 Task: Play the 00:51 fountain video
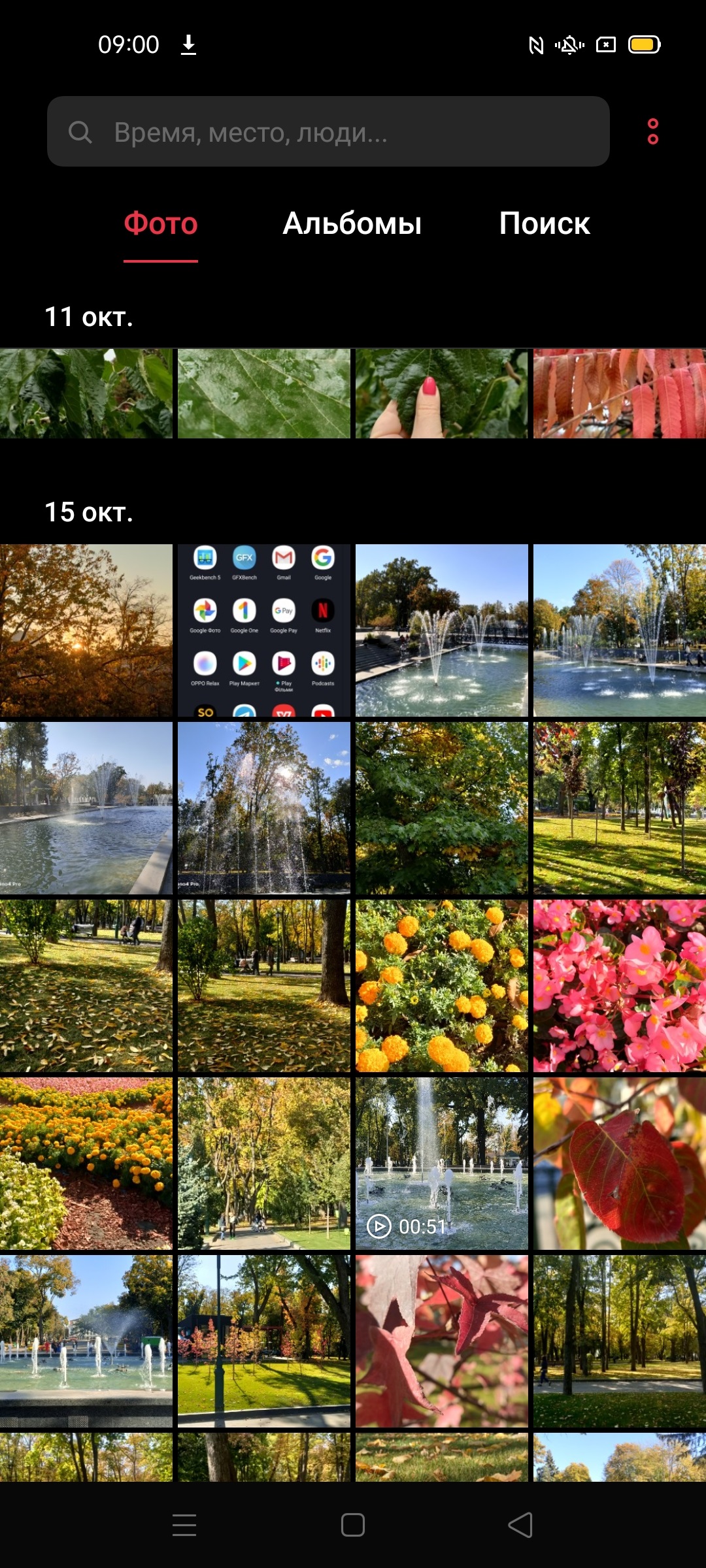click(x=442, y=1164)
